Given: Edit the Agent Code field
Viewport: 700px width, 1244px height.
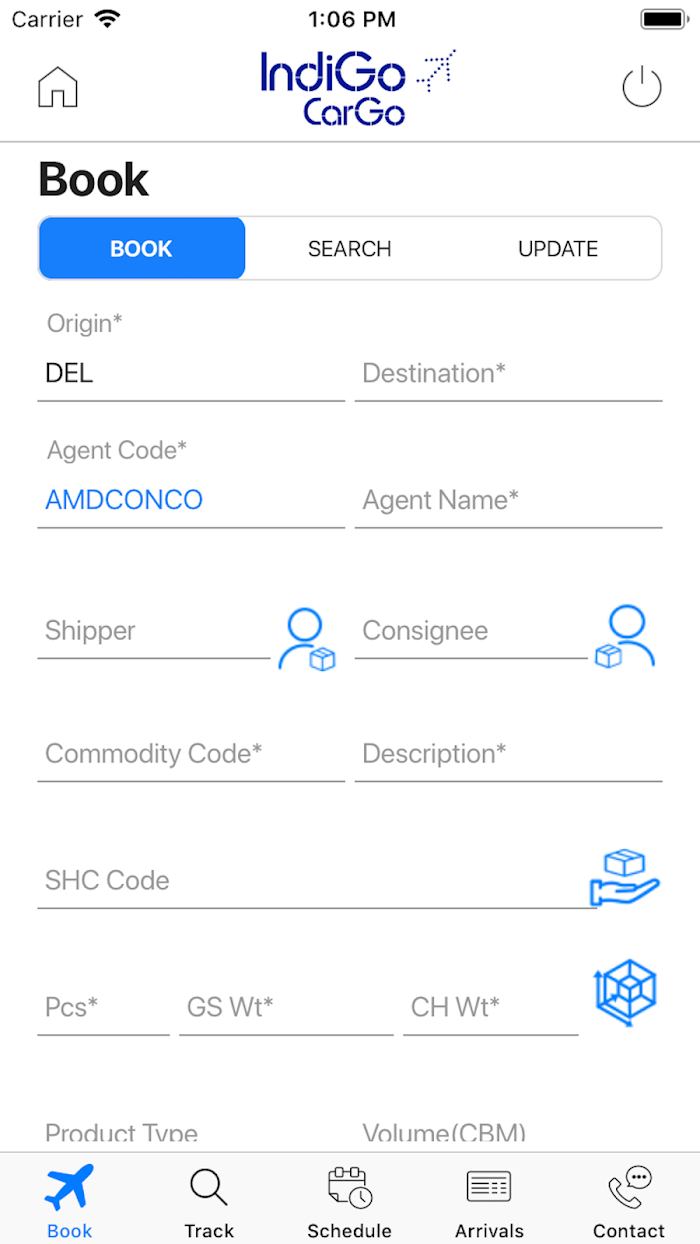Looking at the screenshot, I should (191, 500).
